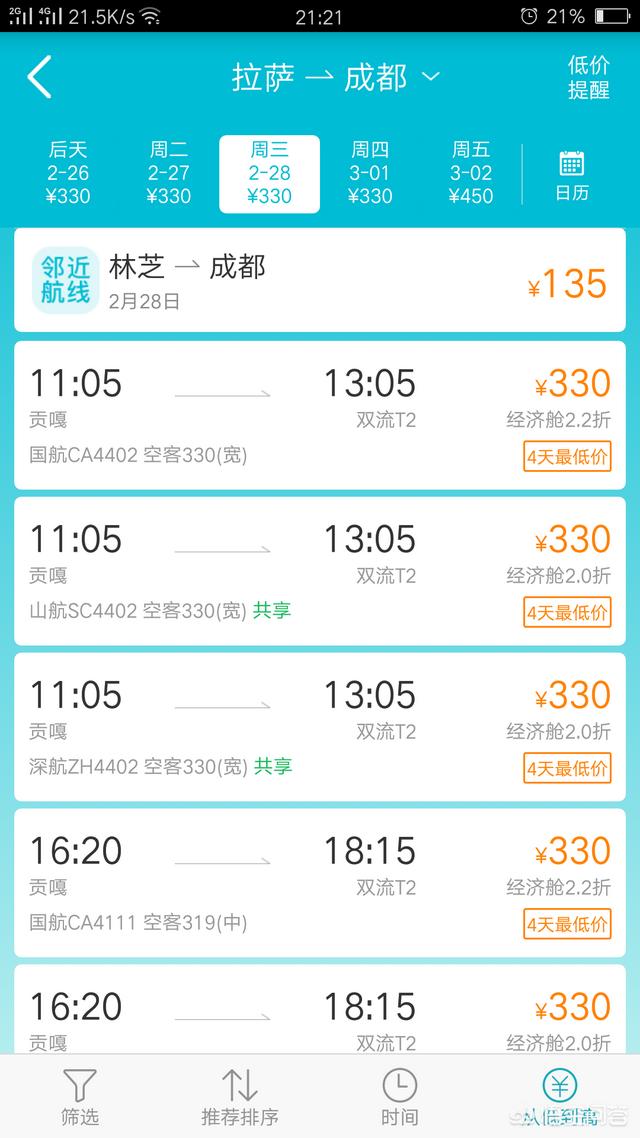Select the 国航CA4111 flight at 16:20
This screenshot has width=640, height=1138.
tap(320, 883)
